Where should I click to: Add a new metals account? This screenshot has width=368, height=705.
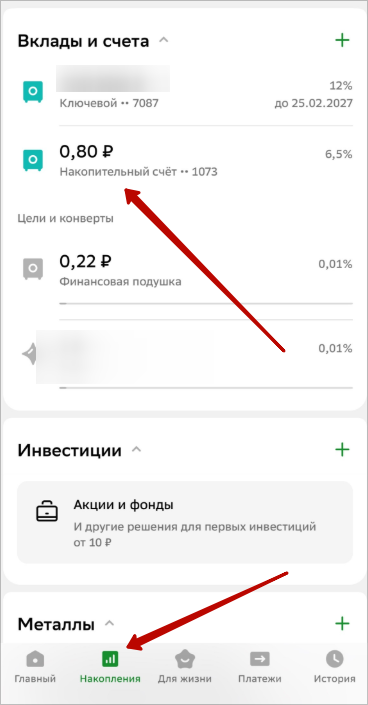click(342, 624)
